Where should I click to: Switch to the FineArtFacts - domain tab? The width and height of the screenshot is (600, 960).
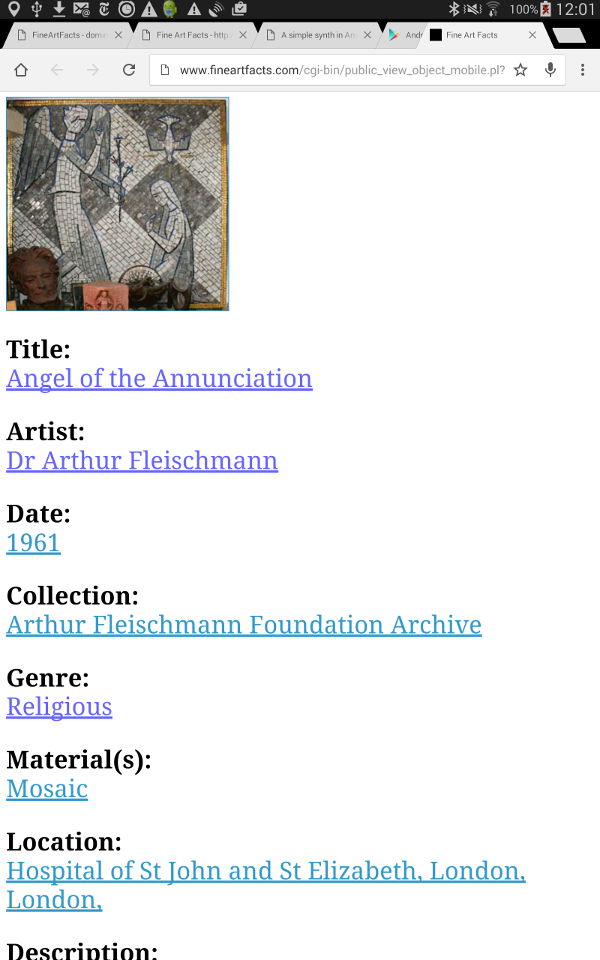(x=65, y=35)
